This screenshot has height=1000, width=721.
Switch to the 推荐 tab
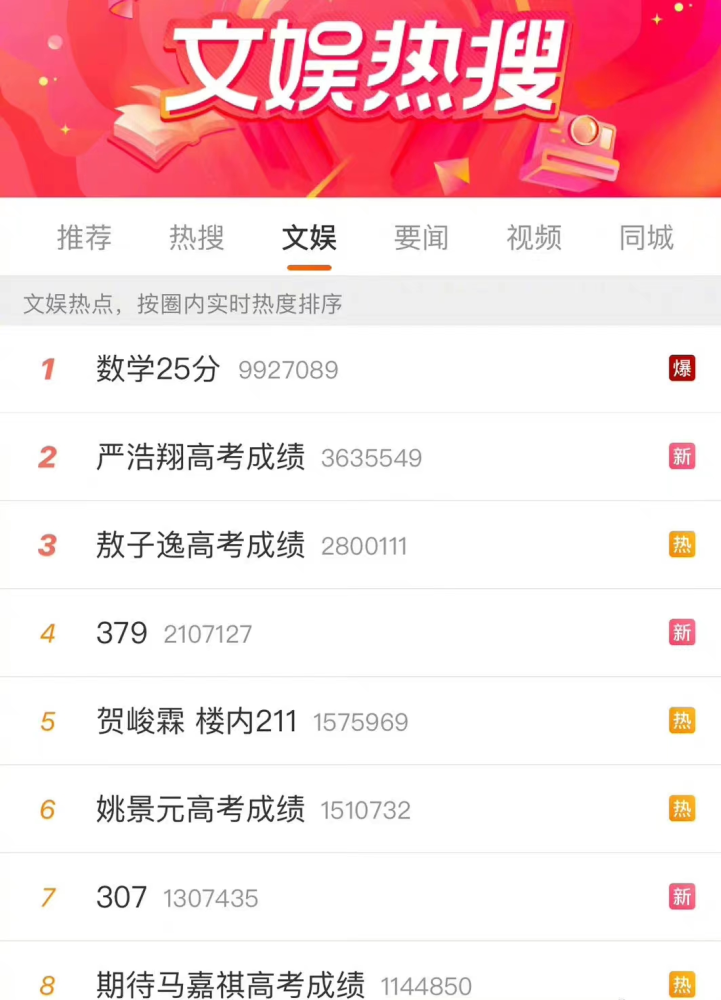(84, 238)
